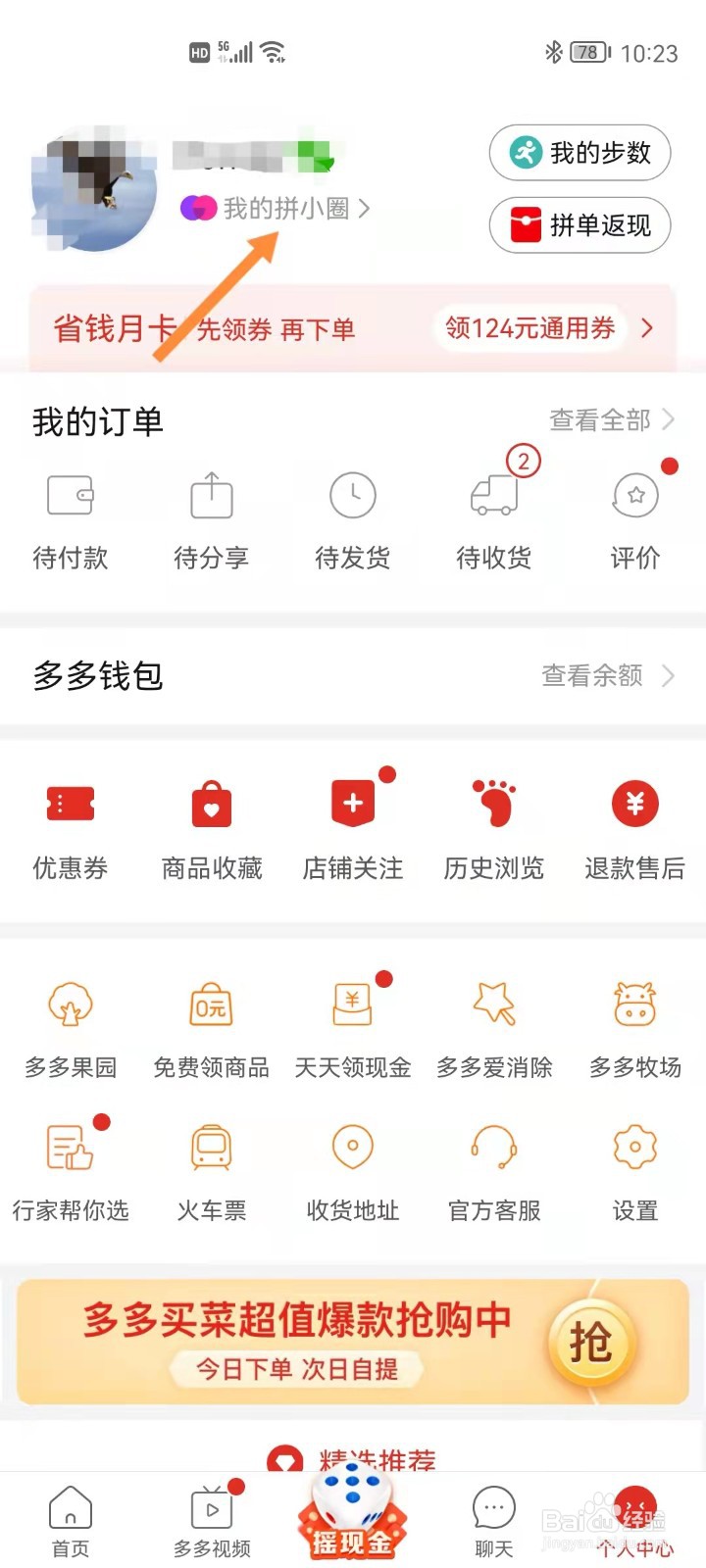Open 拼单返现 cashback button
This screenshot has width=706, height=1568.
pyautogui.click(x=580, y=225)
